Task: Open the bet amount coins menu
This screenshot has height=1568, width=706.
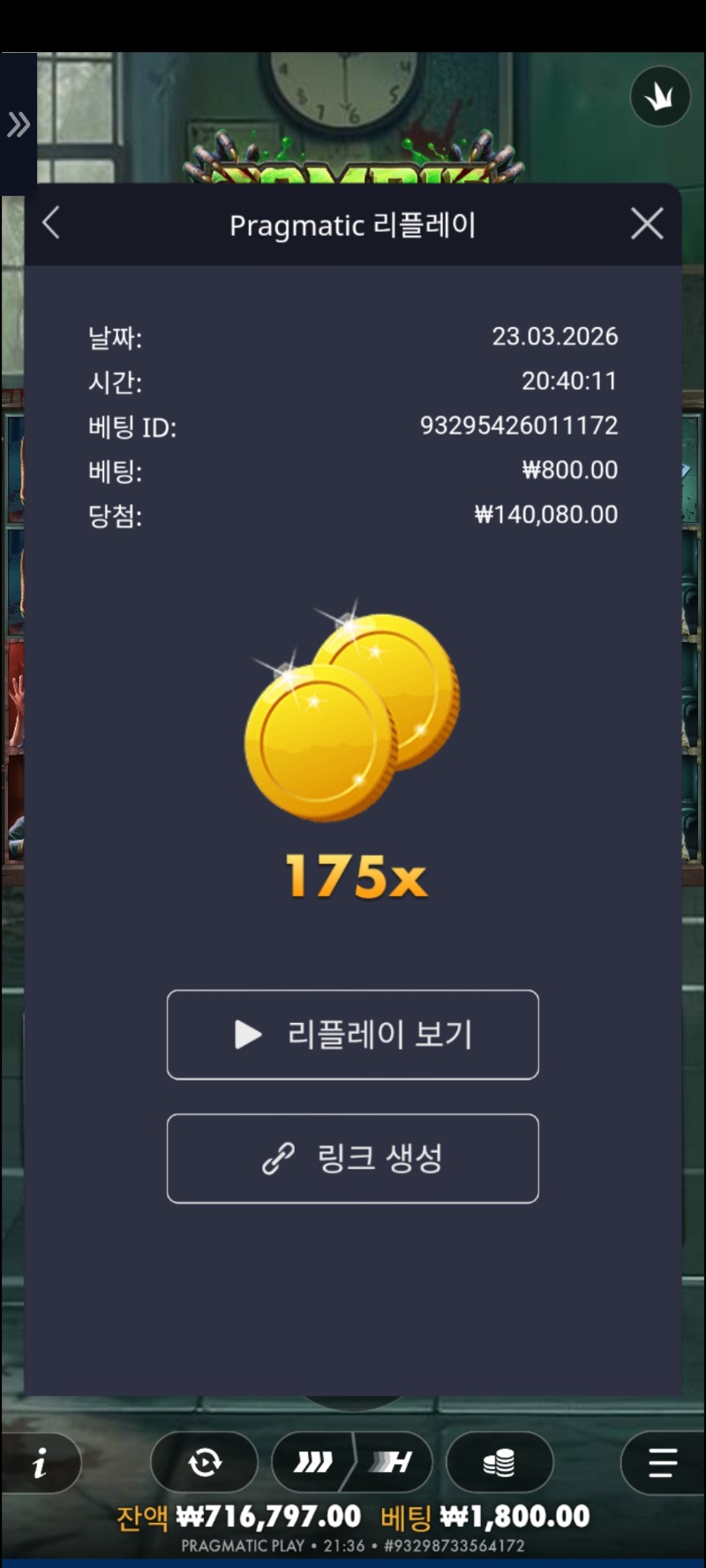Action: tap(499, 1463)
